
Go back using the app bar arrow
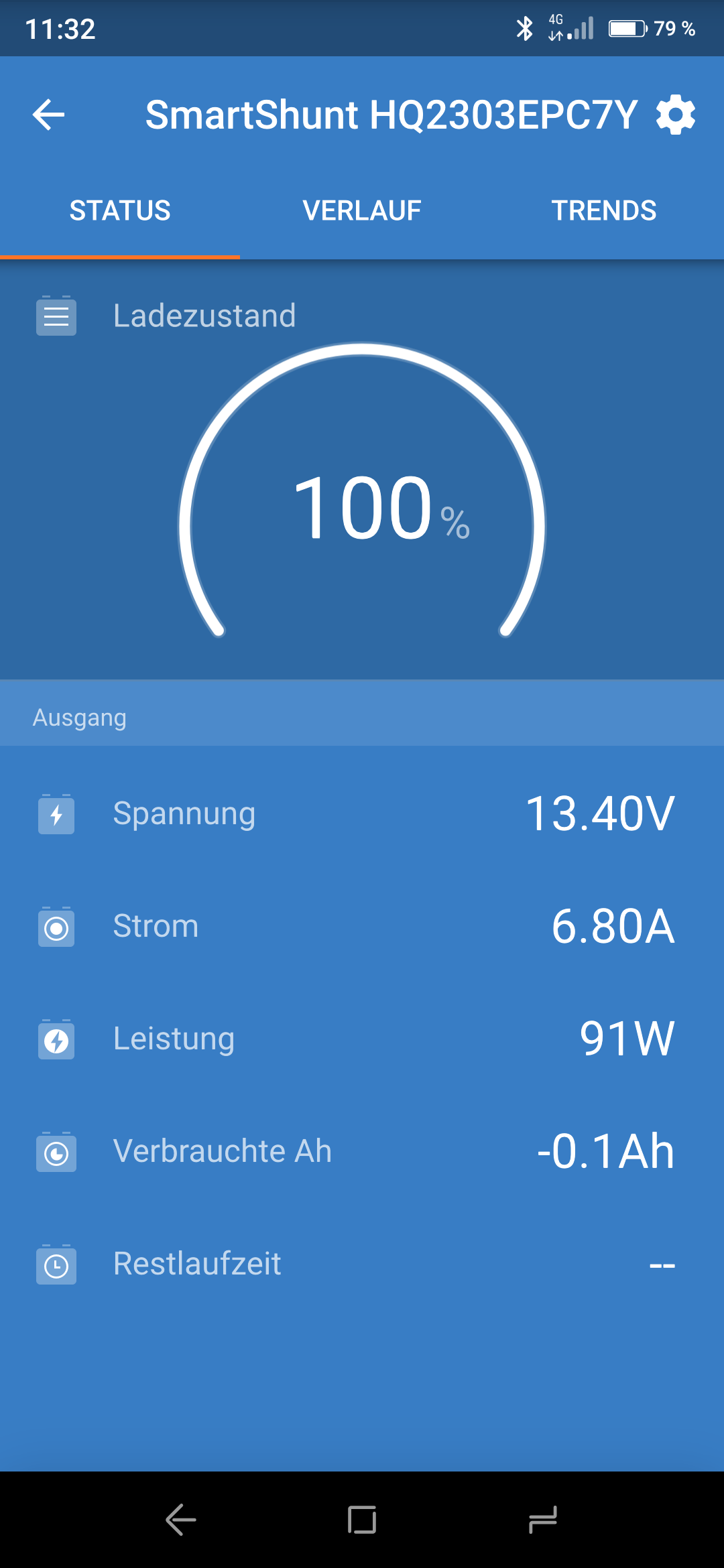[x=49, y=115]
